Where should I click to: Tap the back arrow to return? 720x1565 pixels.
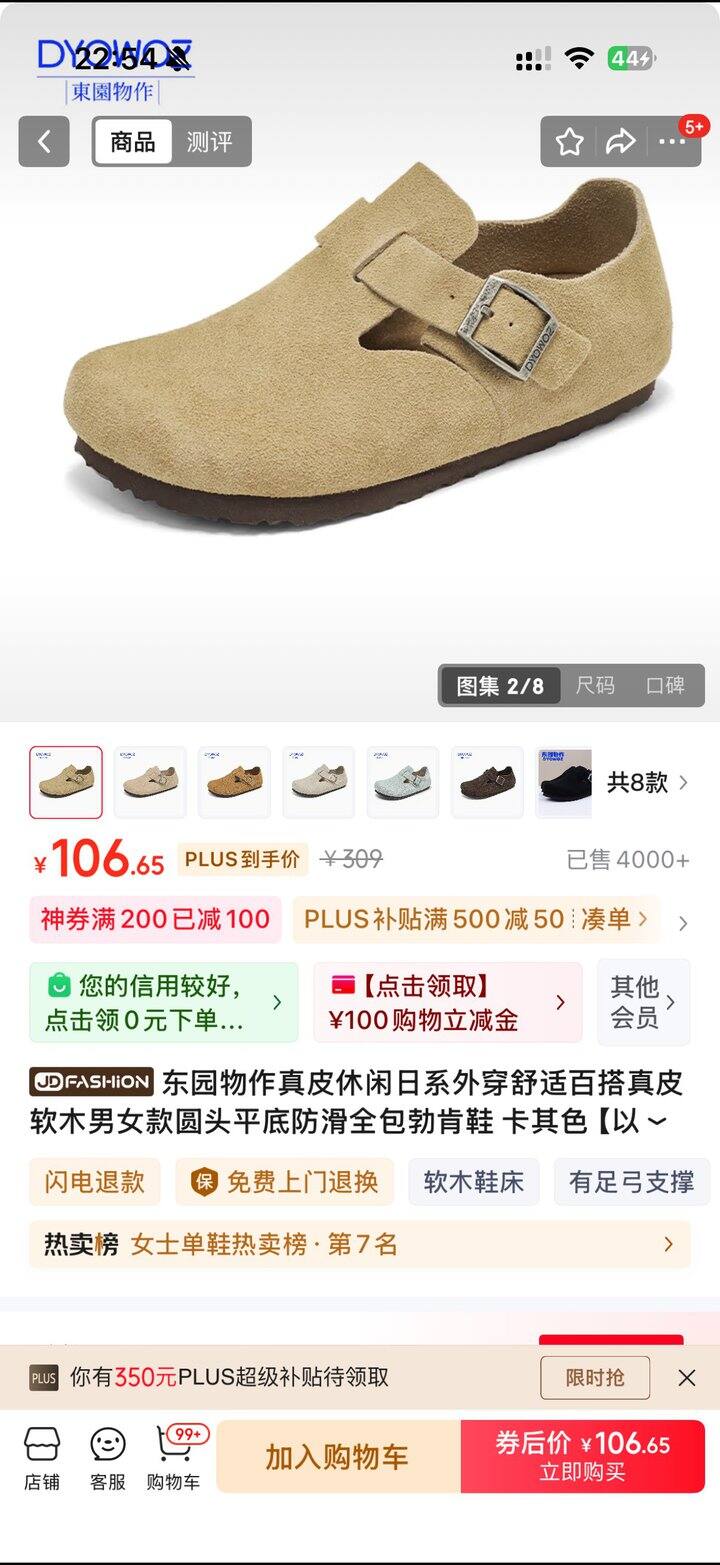click(x=43, y=141)
